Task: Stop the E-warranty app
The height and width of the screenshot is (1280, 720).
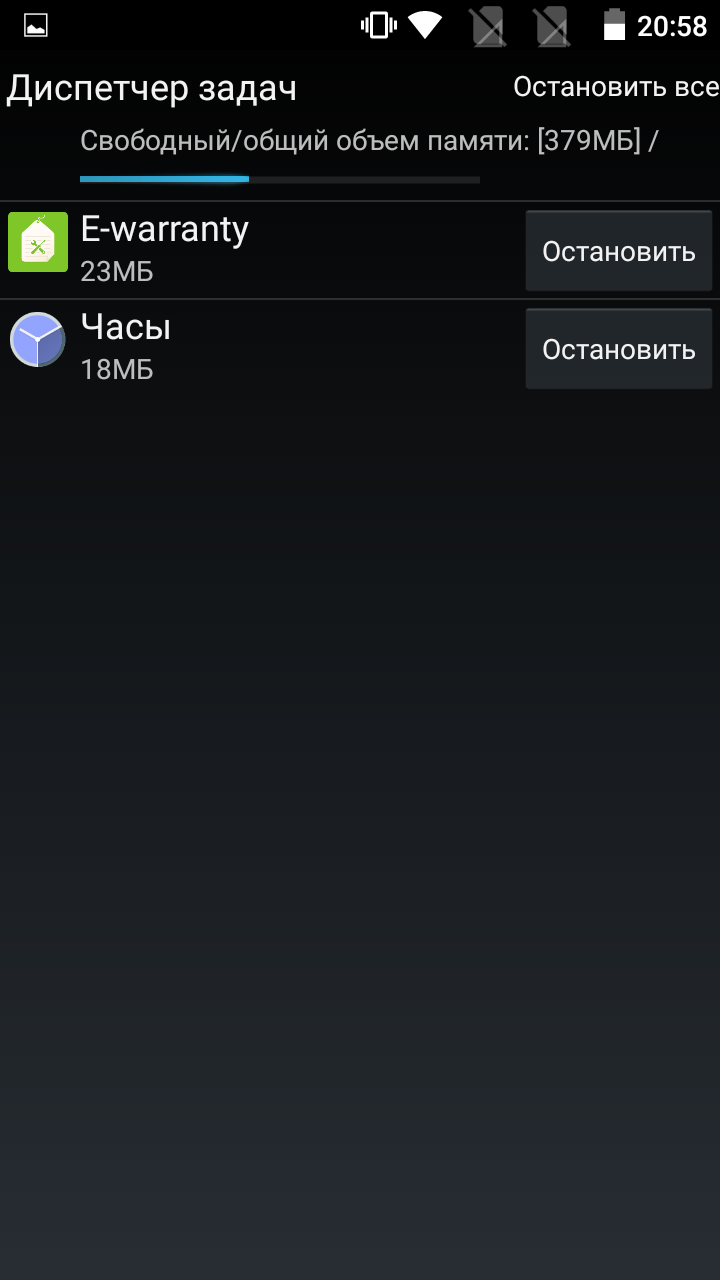Action: pyautogui.click(x=619, y=251)
